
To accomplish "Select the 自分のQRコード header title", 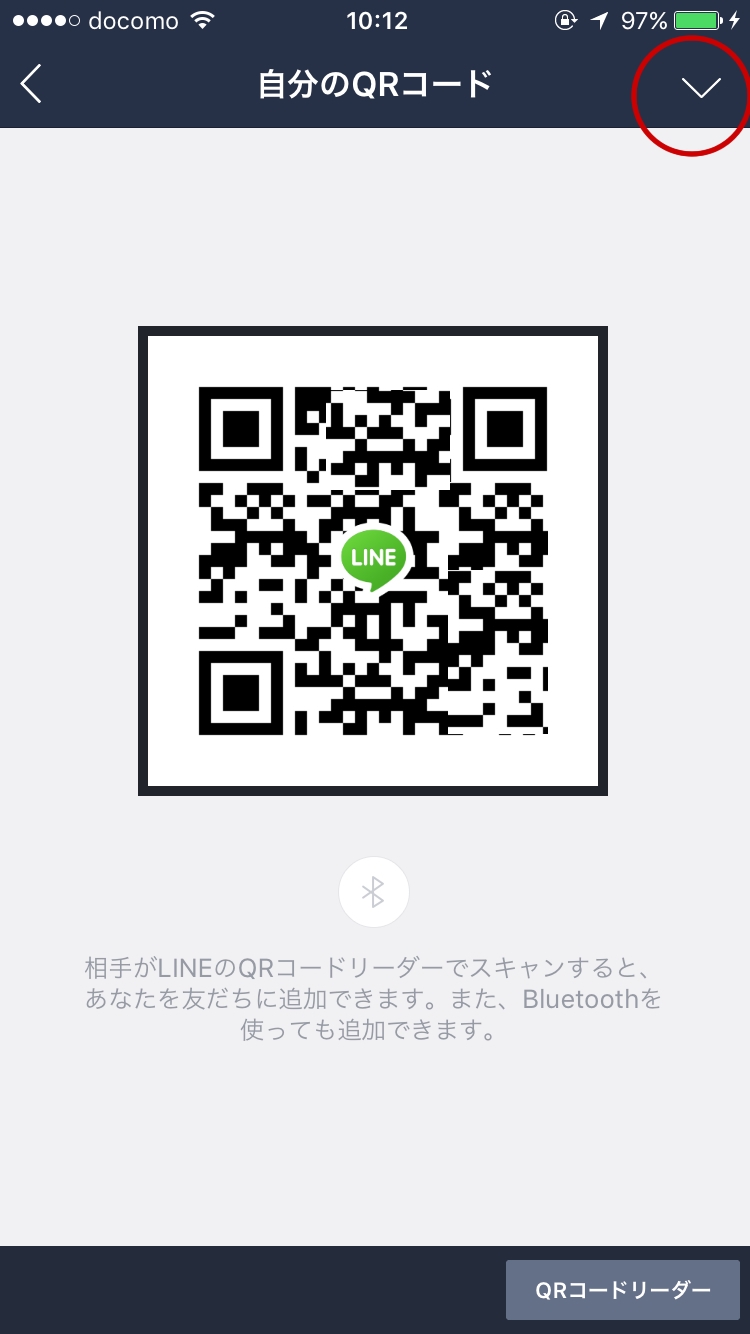I will click(x=373, y=84).
